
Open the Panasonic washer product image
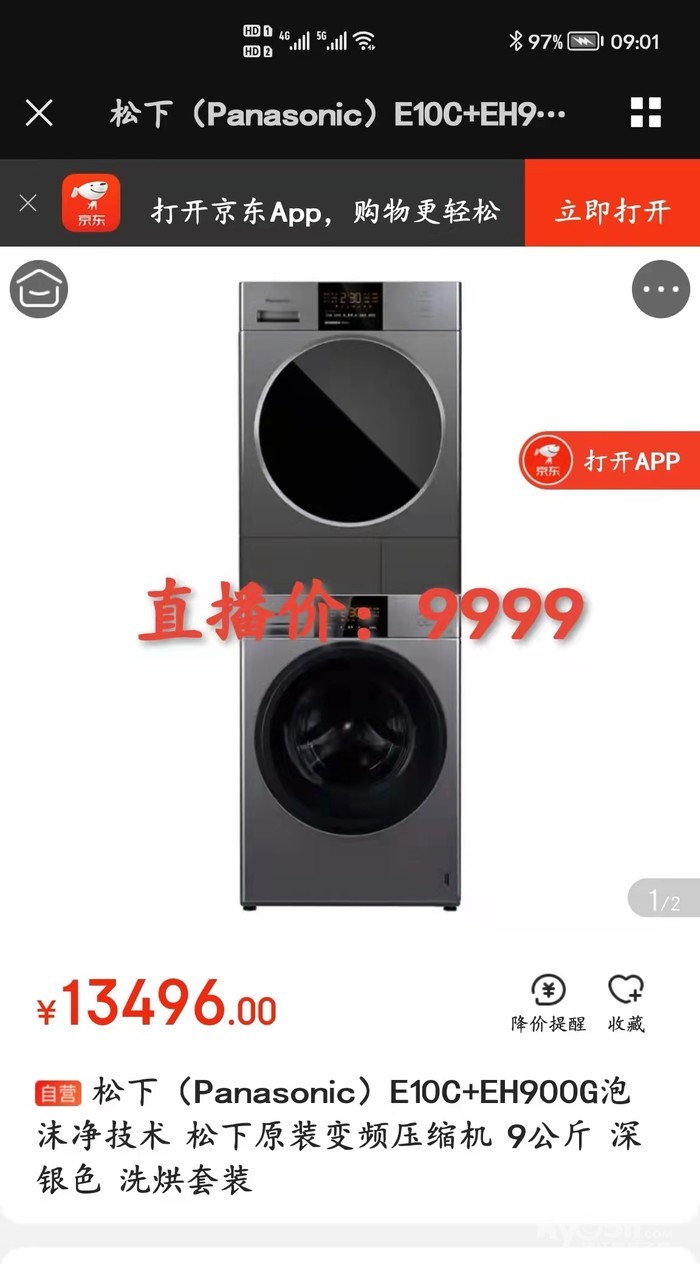click(350, 595)
